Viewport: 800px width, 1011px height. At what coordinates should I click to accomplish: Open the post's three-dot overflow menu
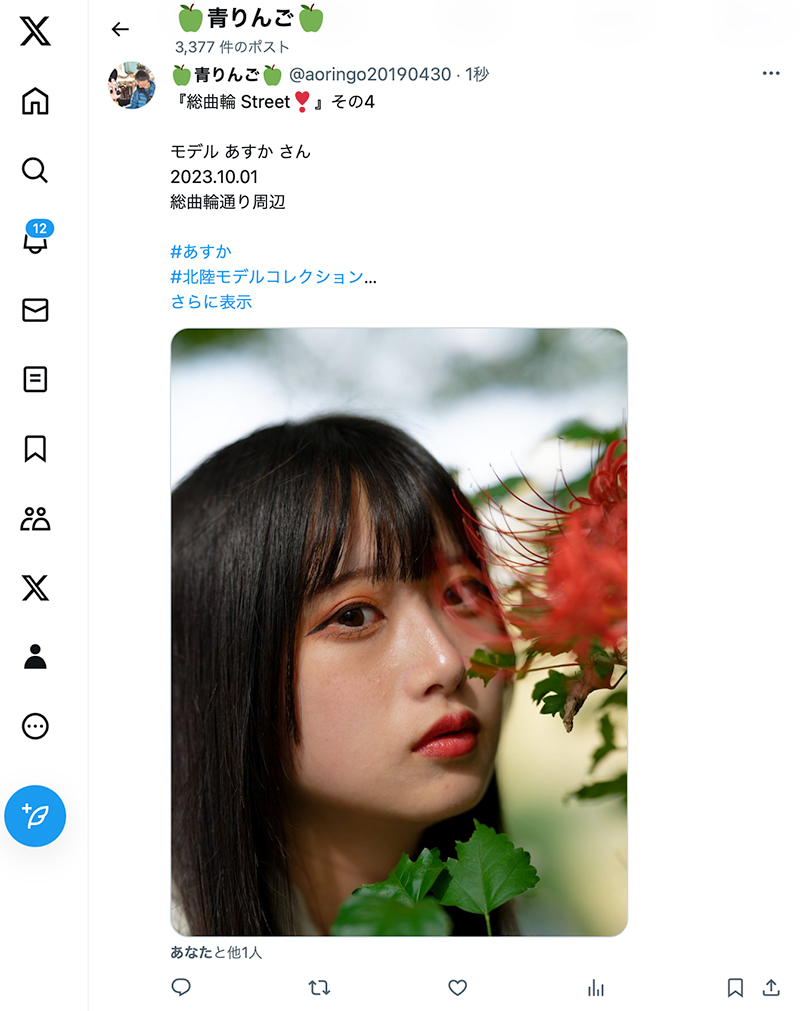tap(770, 74)
